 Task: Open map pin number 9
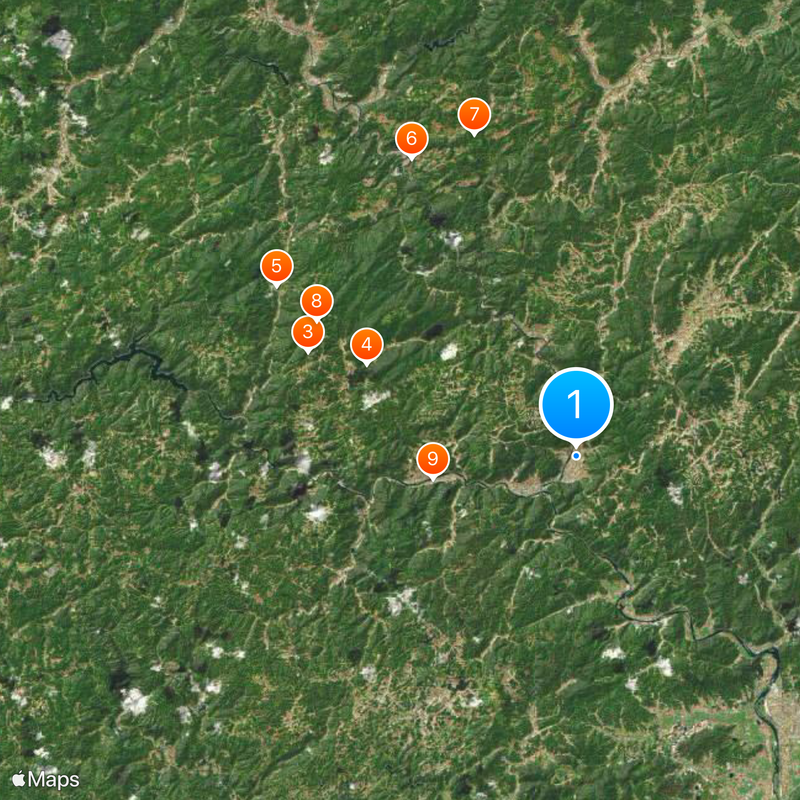(432, 459)
